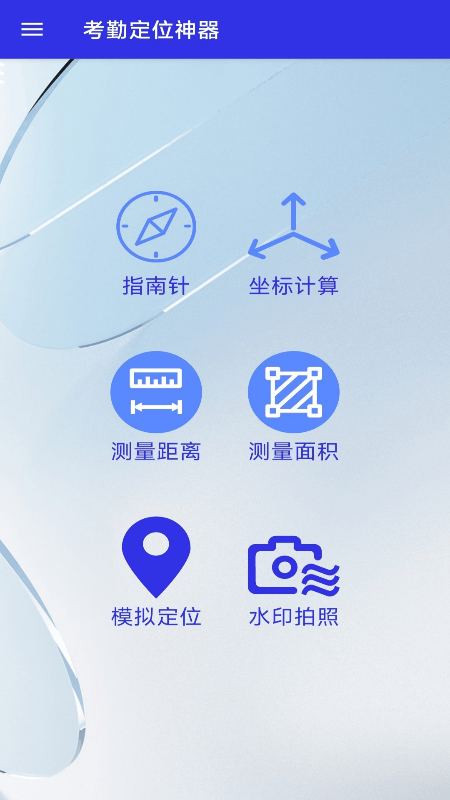Open 水印拍照 watermark camera
This screenshot has width=450, height=800.
point(293,581)
